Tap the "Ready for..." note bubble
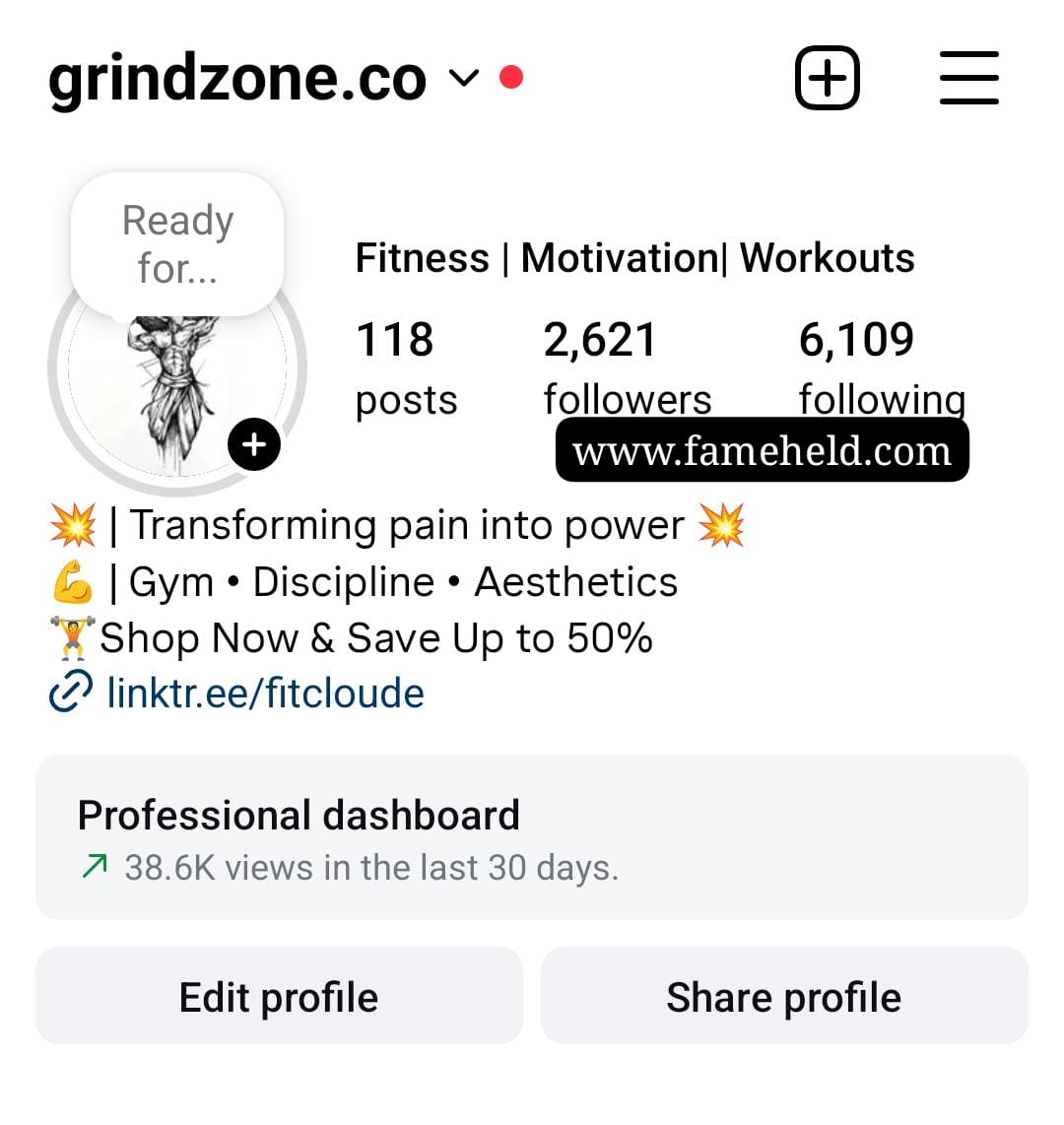Screen dimensions: 1064x1125 pos(177,244)
